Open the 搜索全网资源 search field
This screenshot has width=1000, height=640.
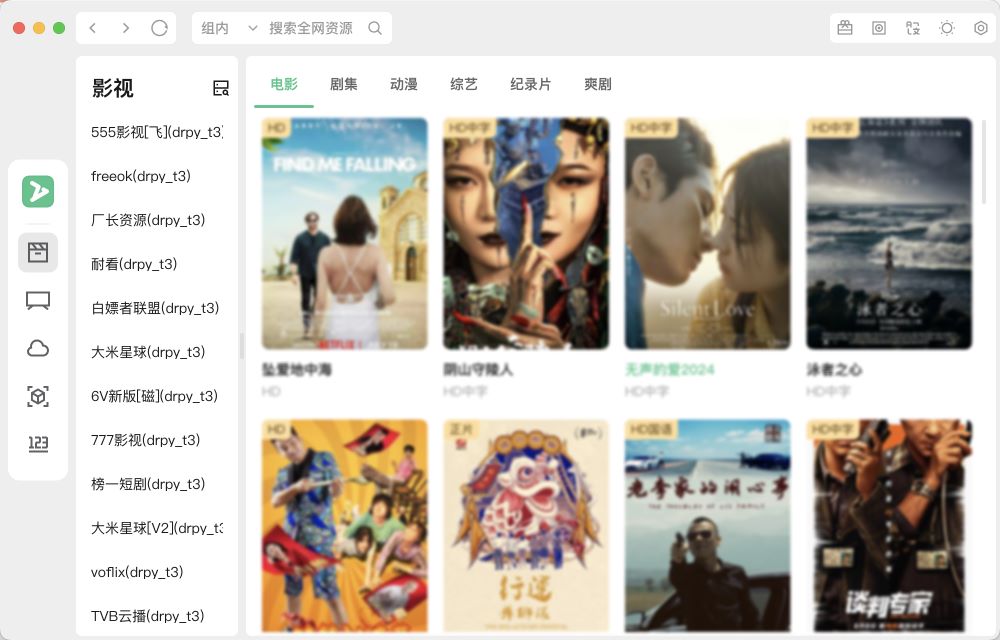[312, 28]
